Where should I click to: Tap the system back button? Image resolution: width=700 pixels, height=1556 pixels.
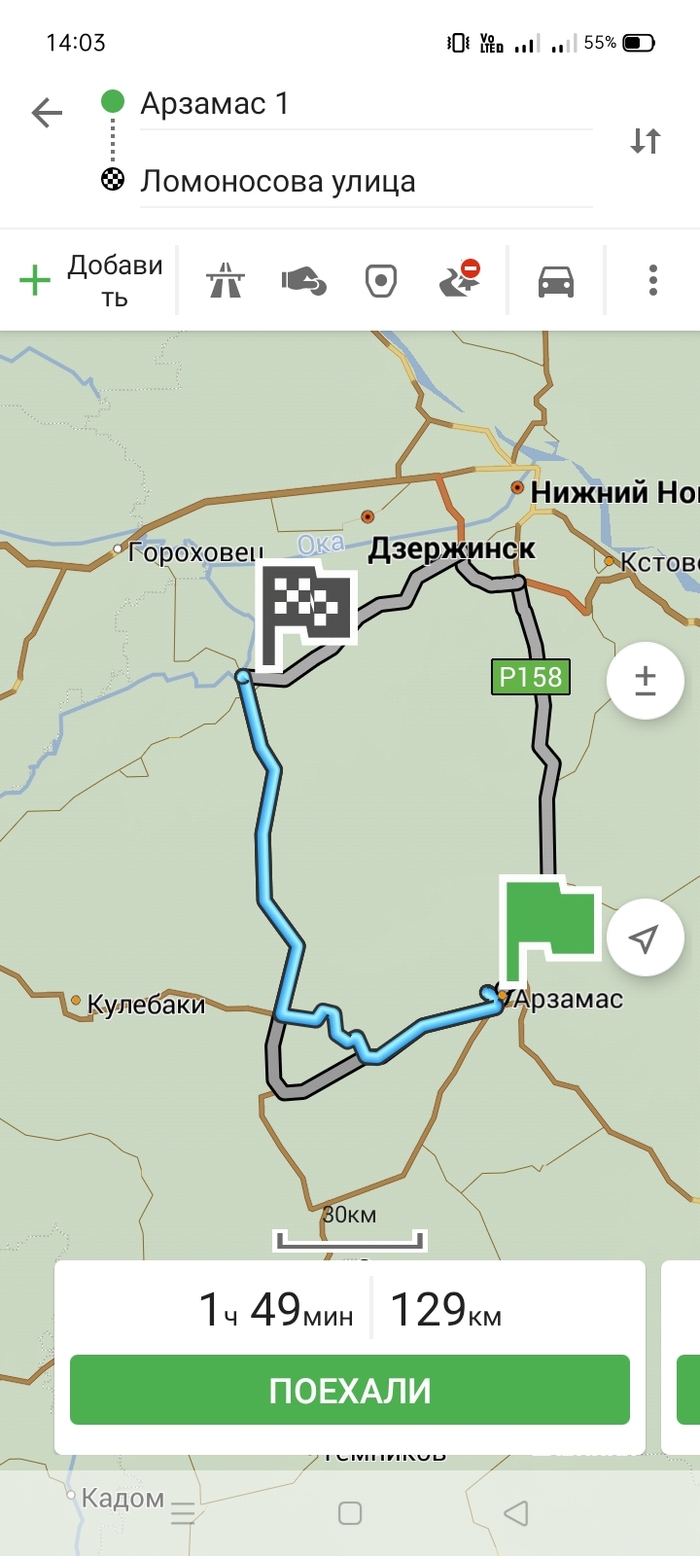tap(515, 1513)
